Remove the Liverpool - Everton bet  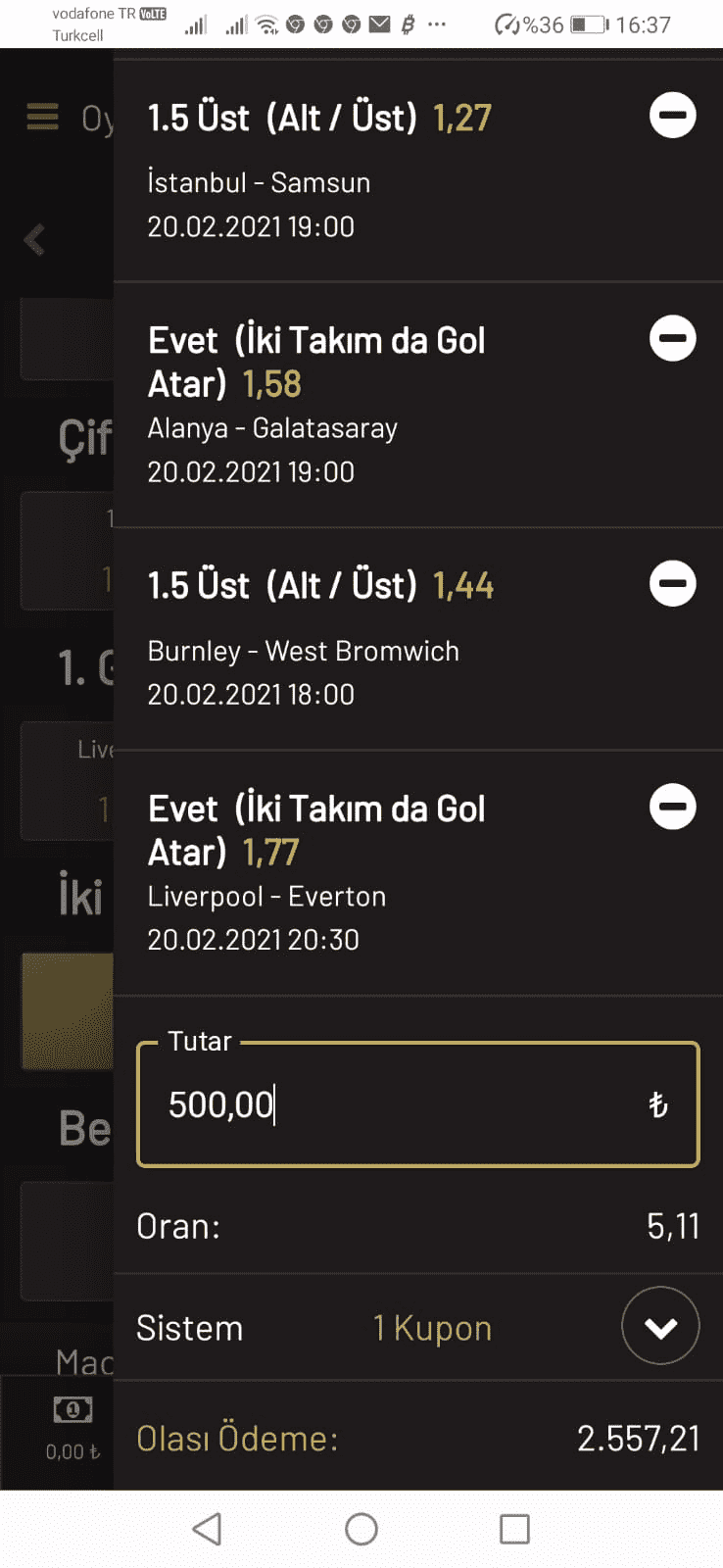click(673, 807)
